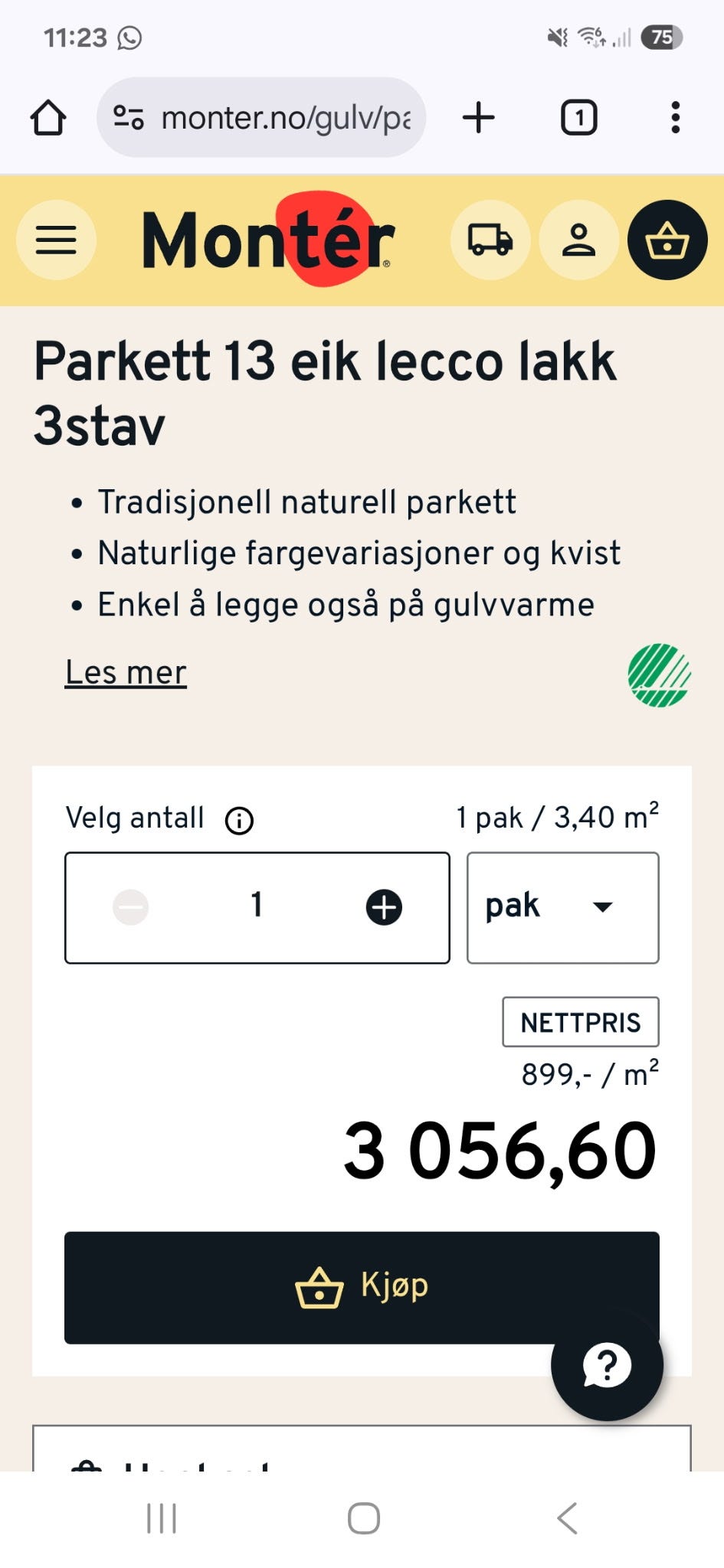Decrease quantity with the minus stepper
This screenshot has width=724, height=1568.
pos(130,906)
